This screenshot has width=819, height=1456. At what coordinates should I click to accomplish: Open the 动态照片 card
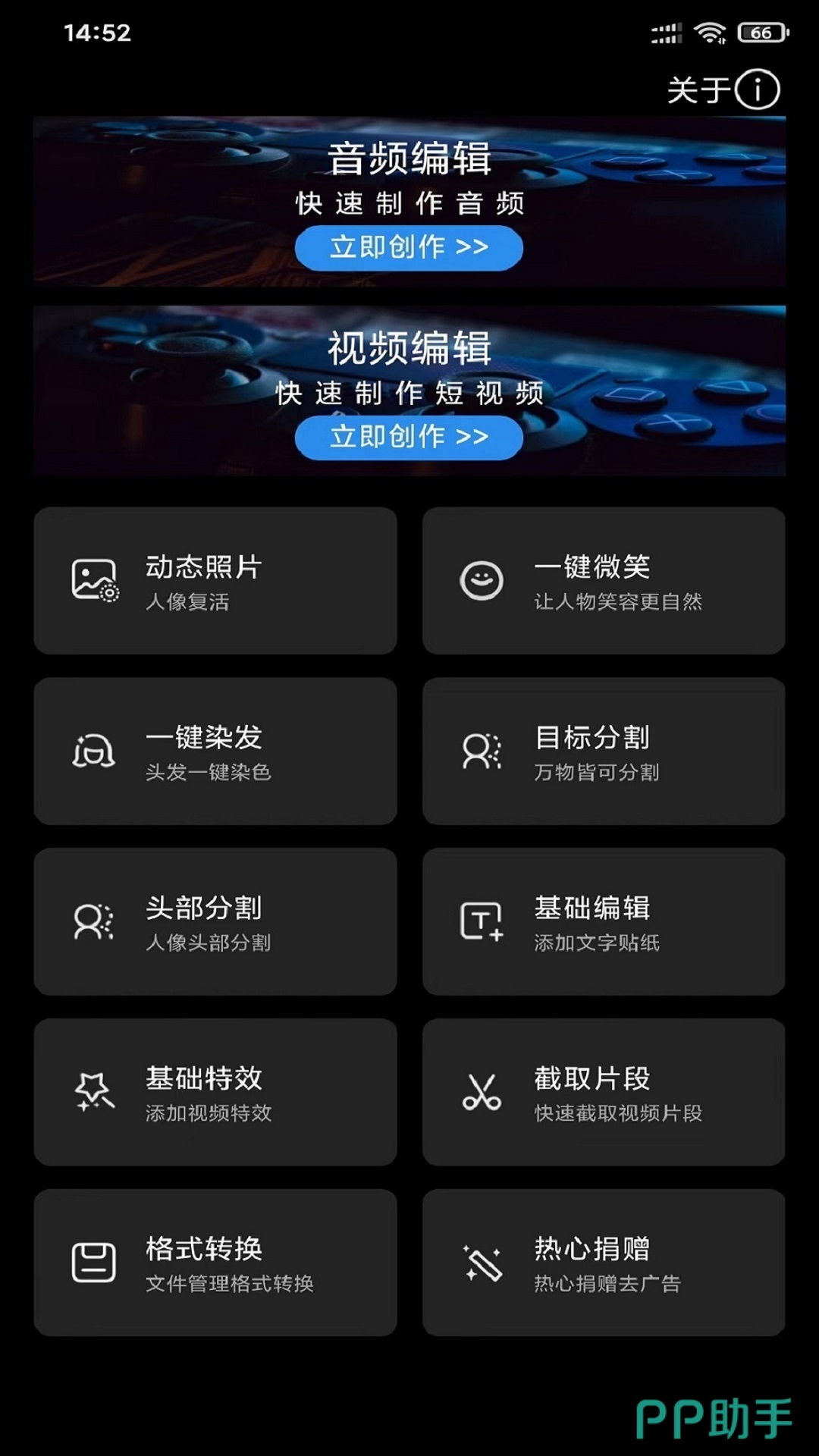tap(215, 581)
